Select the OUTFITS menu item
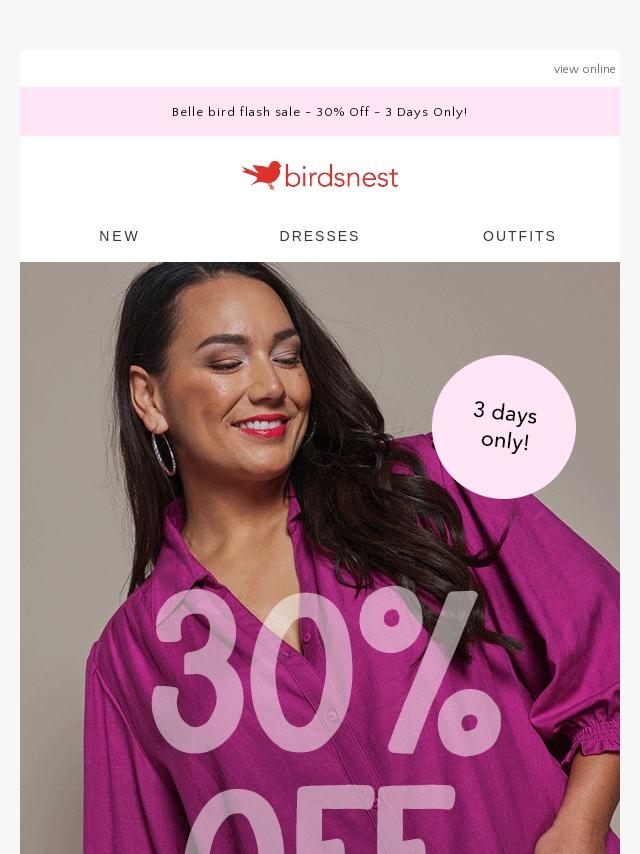Image resolution: width=640 pixels, height=854 pixels. pyautogui.click(x=519, y=236)
